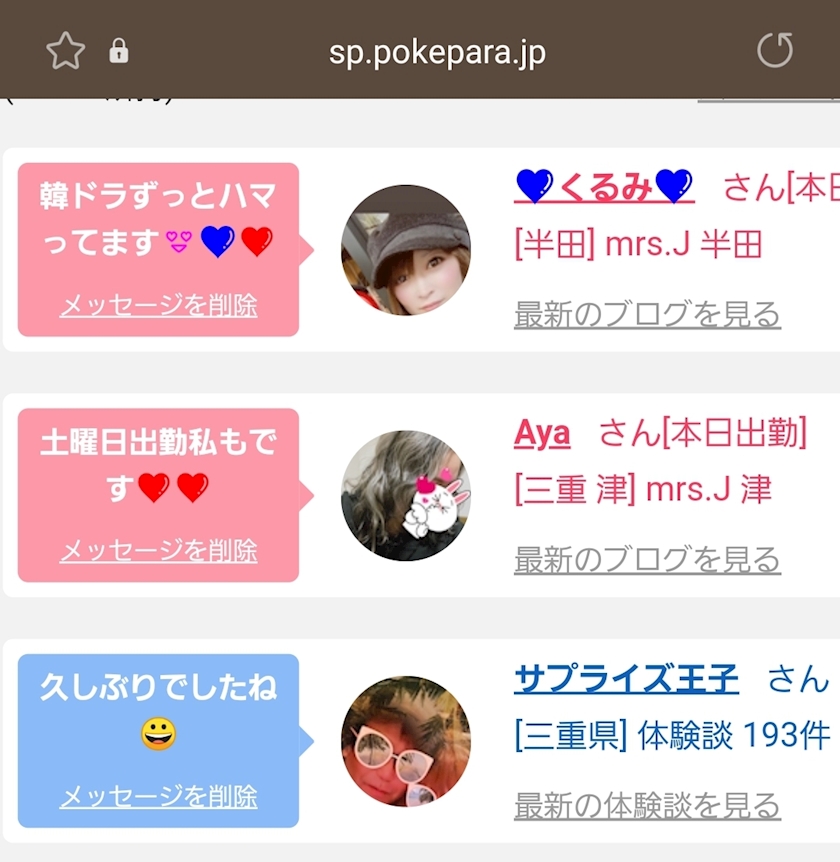Viewport: 840px width, 862px height.
Task: View Aya's latest blog
Action: 647,559
